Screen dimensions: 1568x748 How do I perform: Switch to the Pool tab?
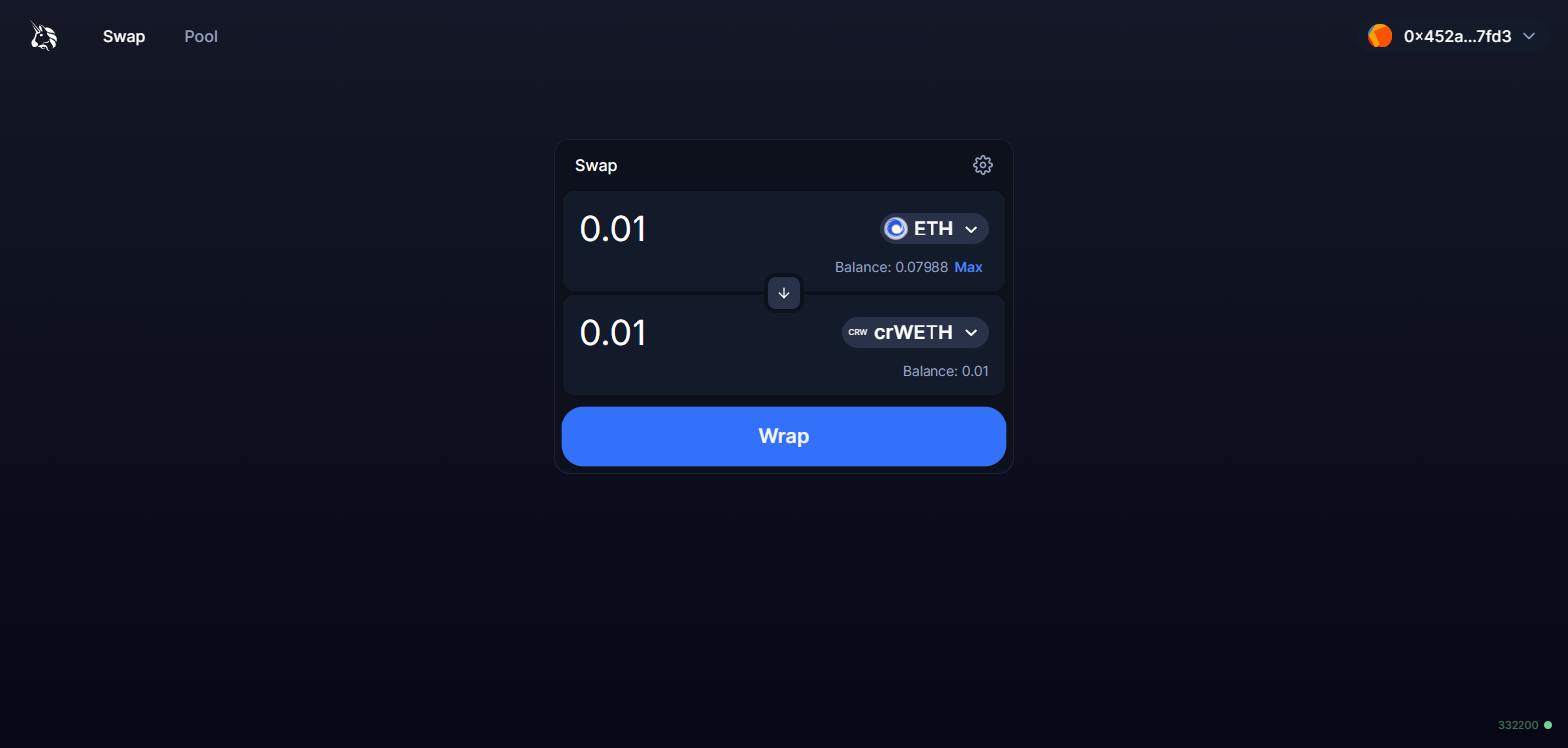point(201,36)
